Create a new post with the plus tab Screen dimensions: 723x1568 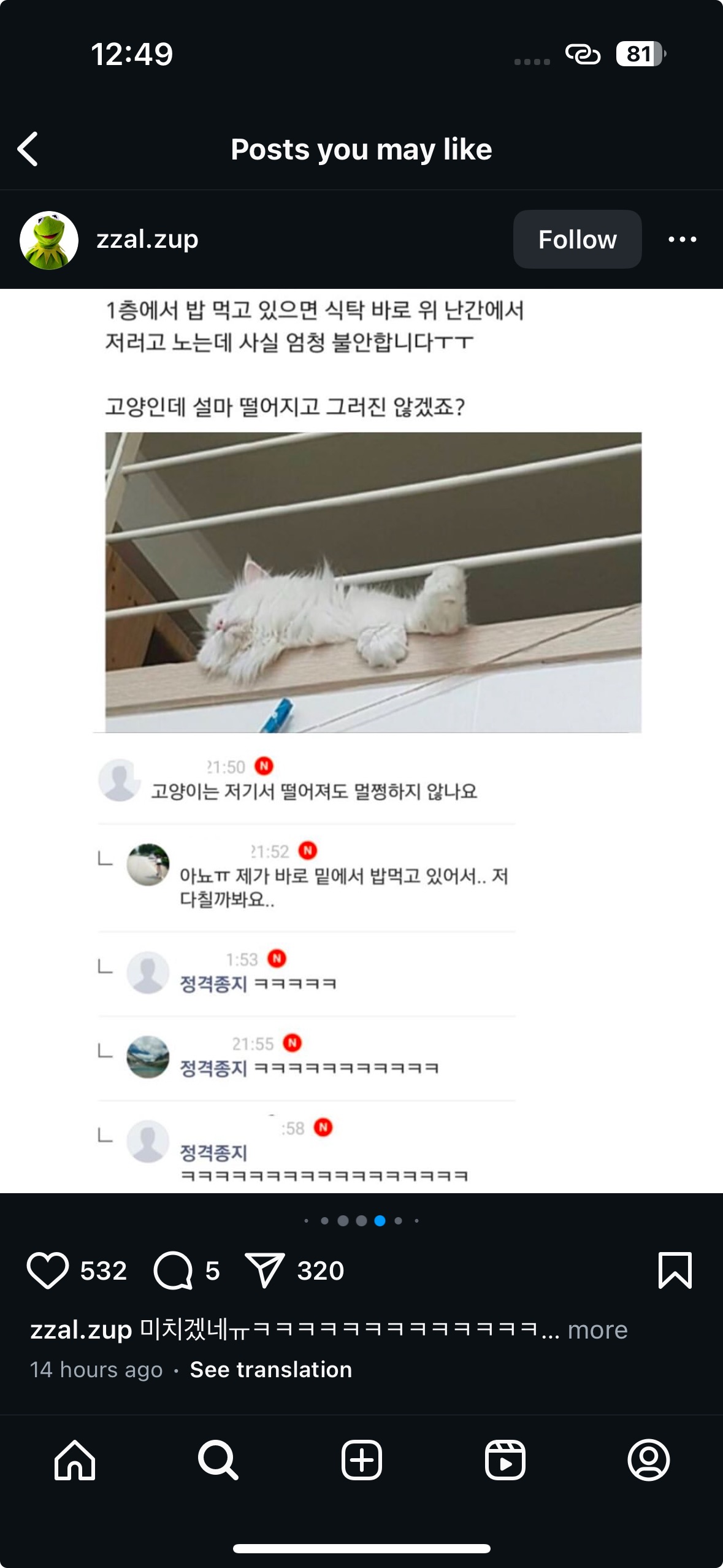(362, 1461)
